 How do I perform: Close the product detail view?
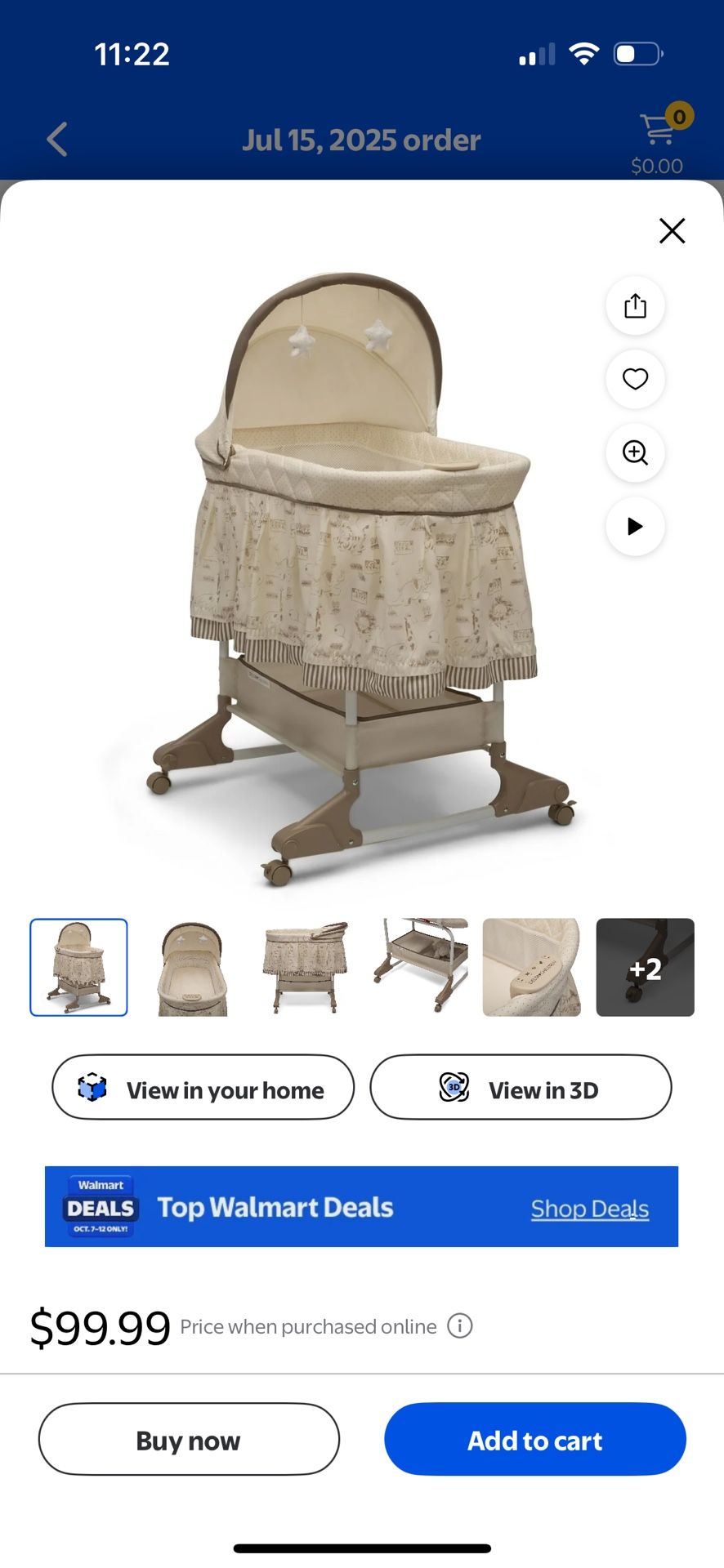(672, 231)
